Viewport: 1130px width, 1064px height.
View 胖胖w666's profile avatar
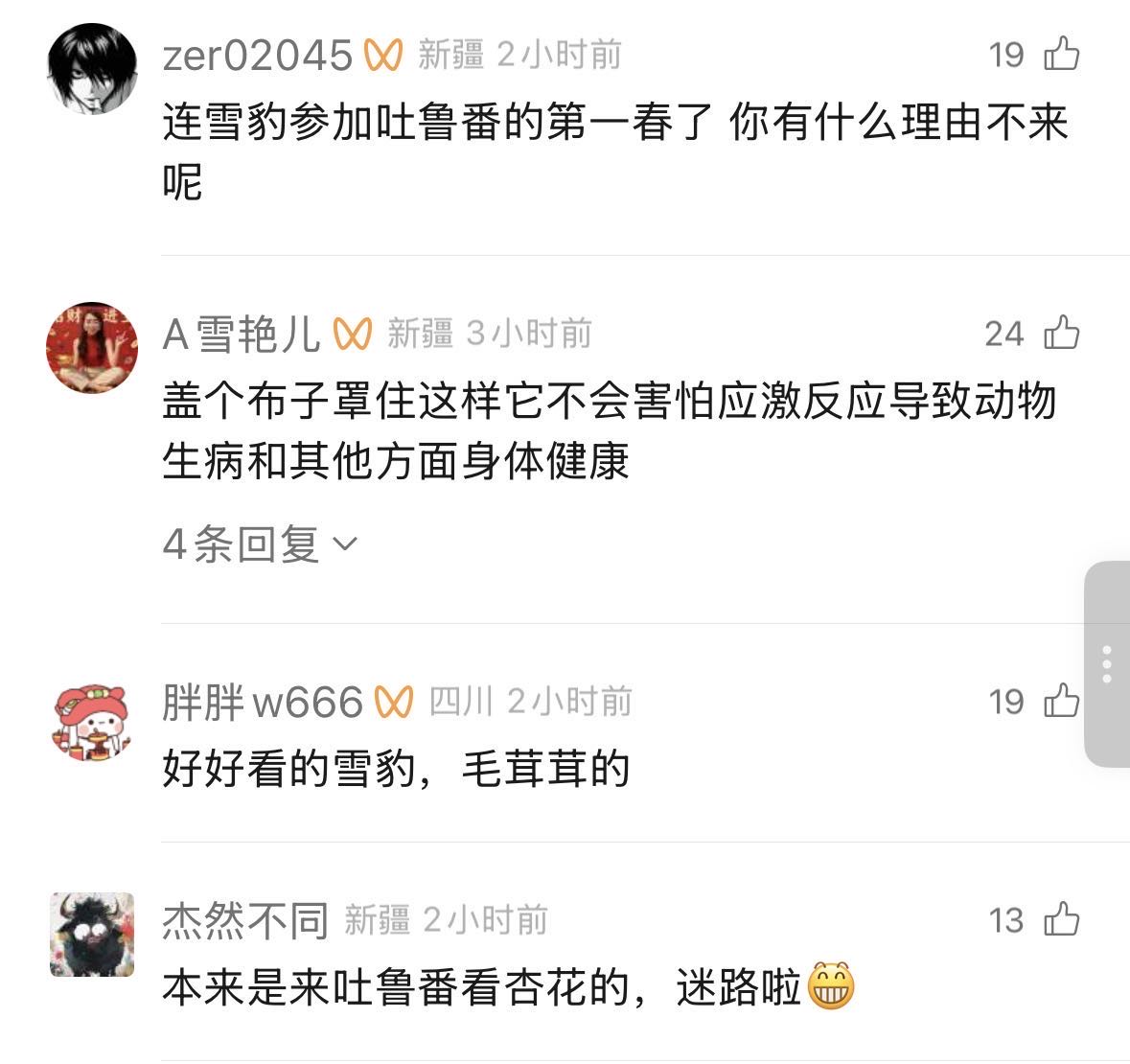pyautogui.click(x=92, y=723)
